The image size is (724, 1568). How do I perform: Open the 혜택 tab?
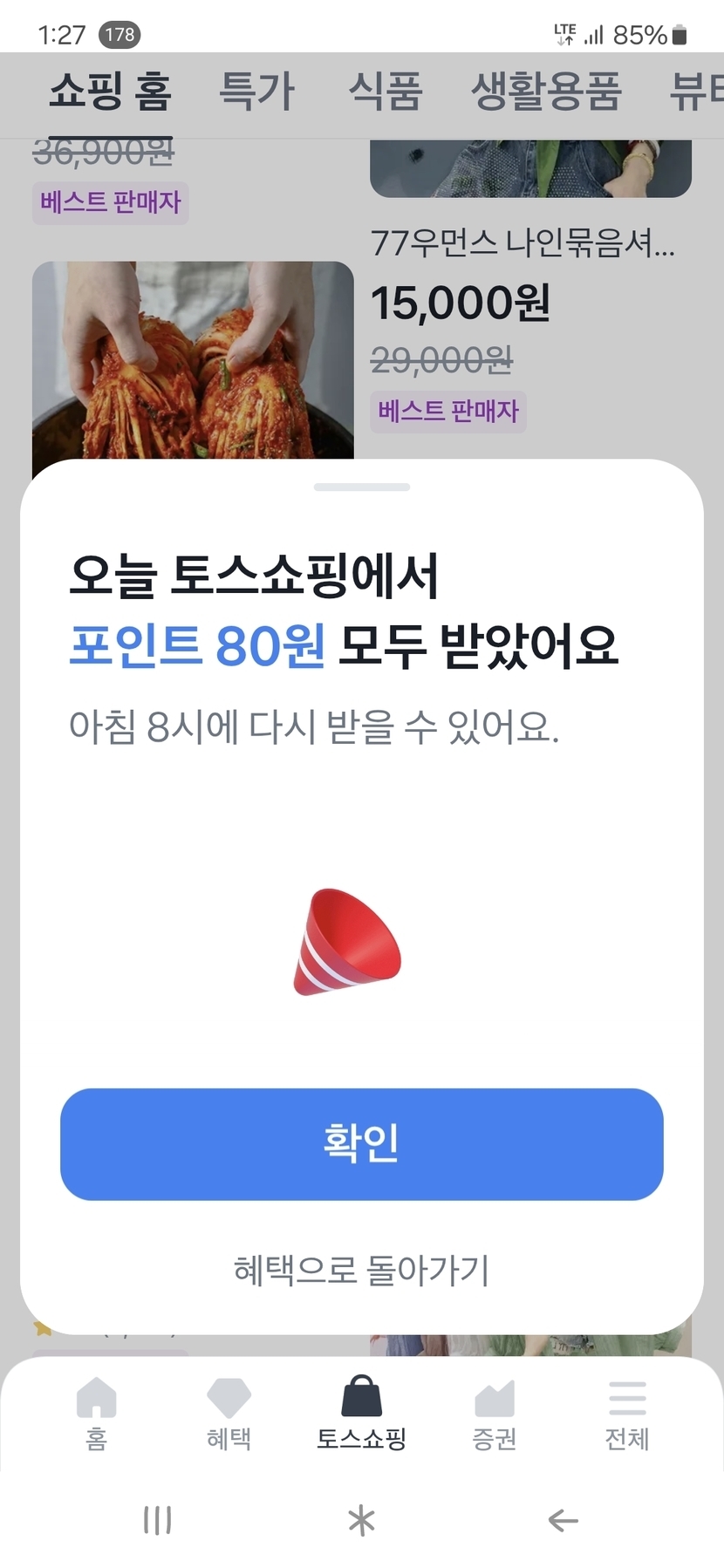(229, 1414)
